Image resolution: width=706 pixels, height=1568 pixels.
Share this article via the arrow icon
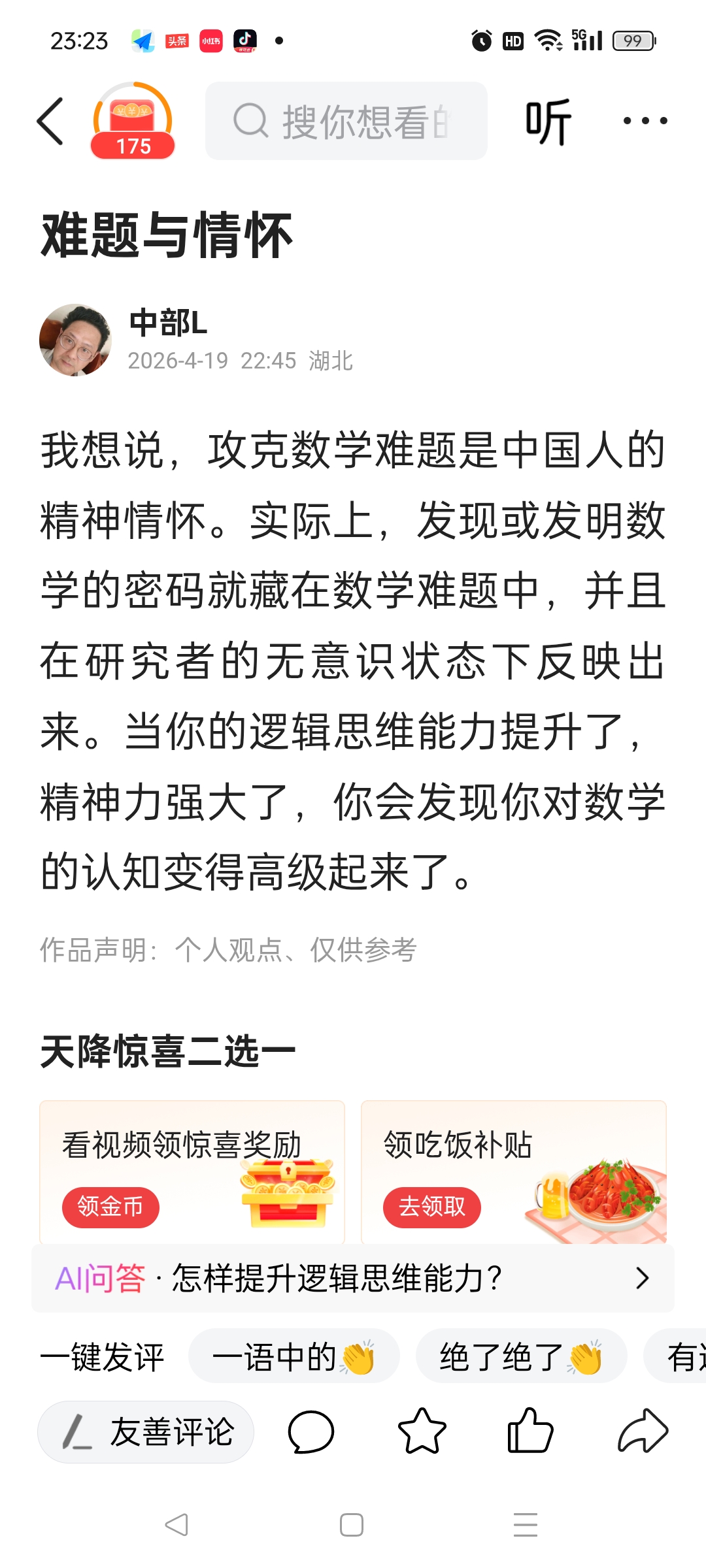point(643,1432)
